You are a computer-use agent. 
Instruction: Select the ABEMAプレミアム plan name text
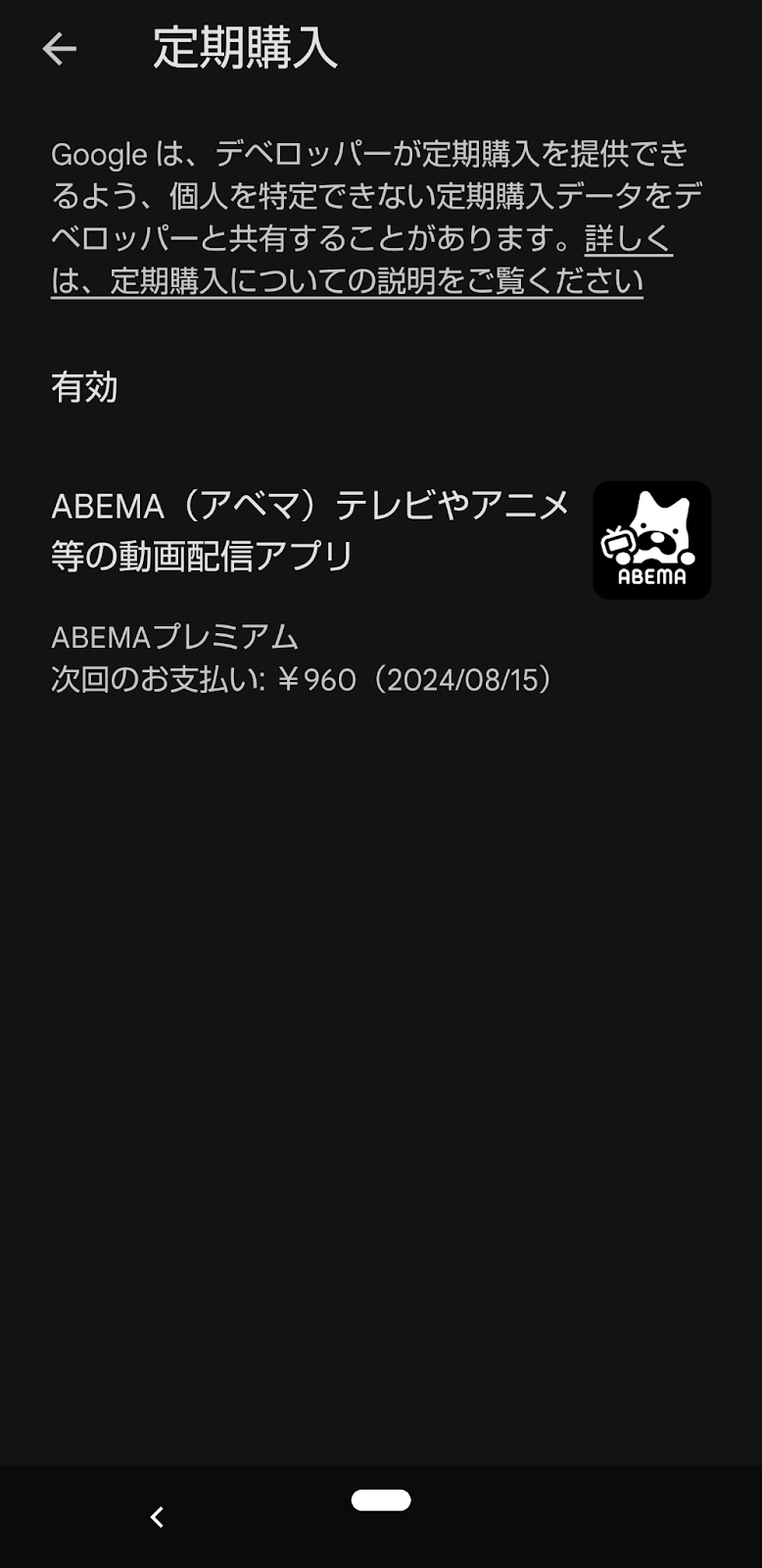click(175, 638)
